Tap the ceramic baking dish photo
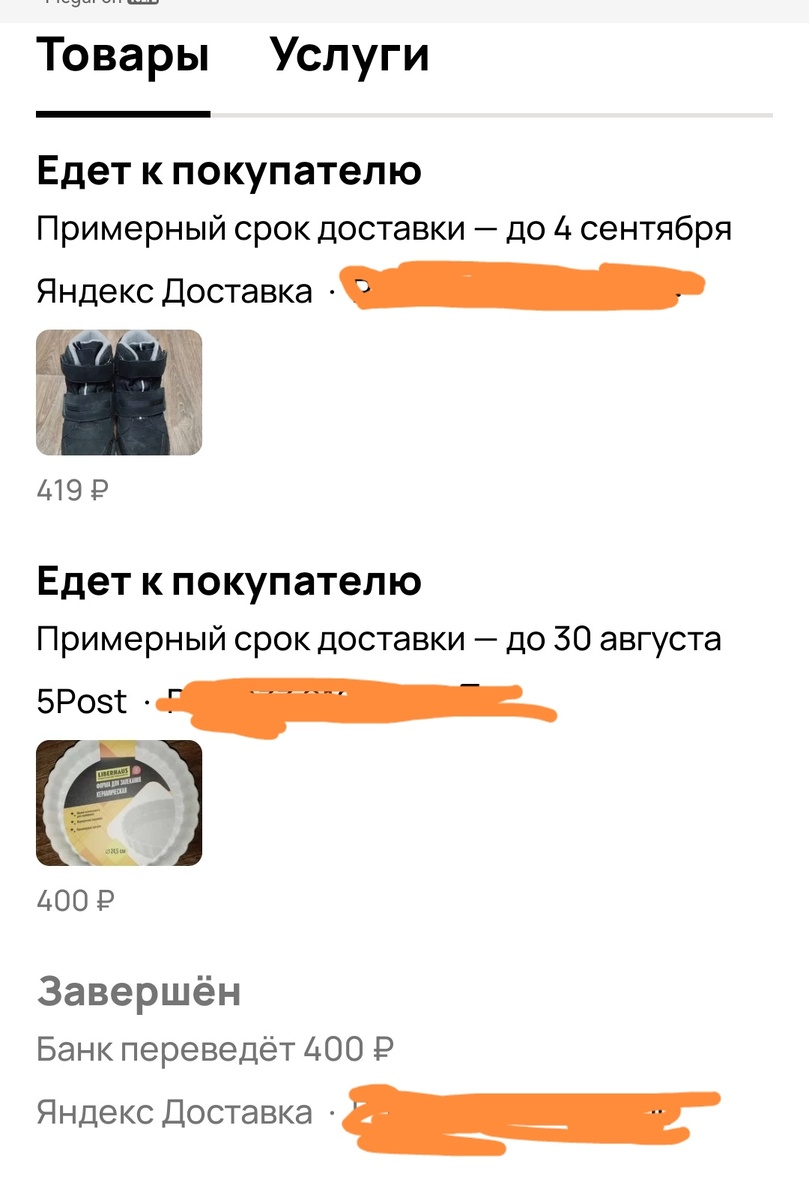 click(118, 803)
